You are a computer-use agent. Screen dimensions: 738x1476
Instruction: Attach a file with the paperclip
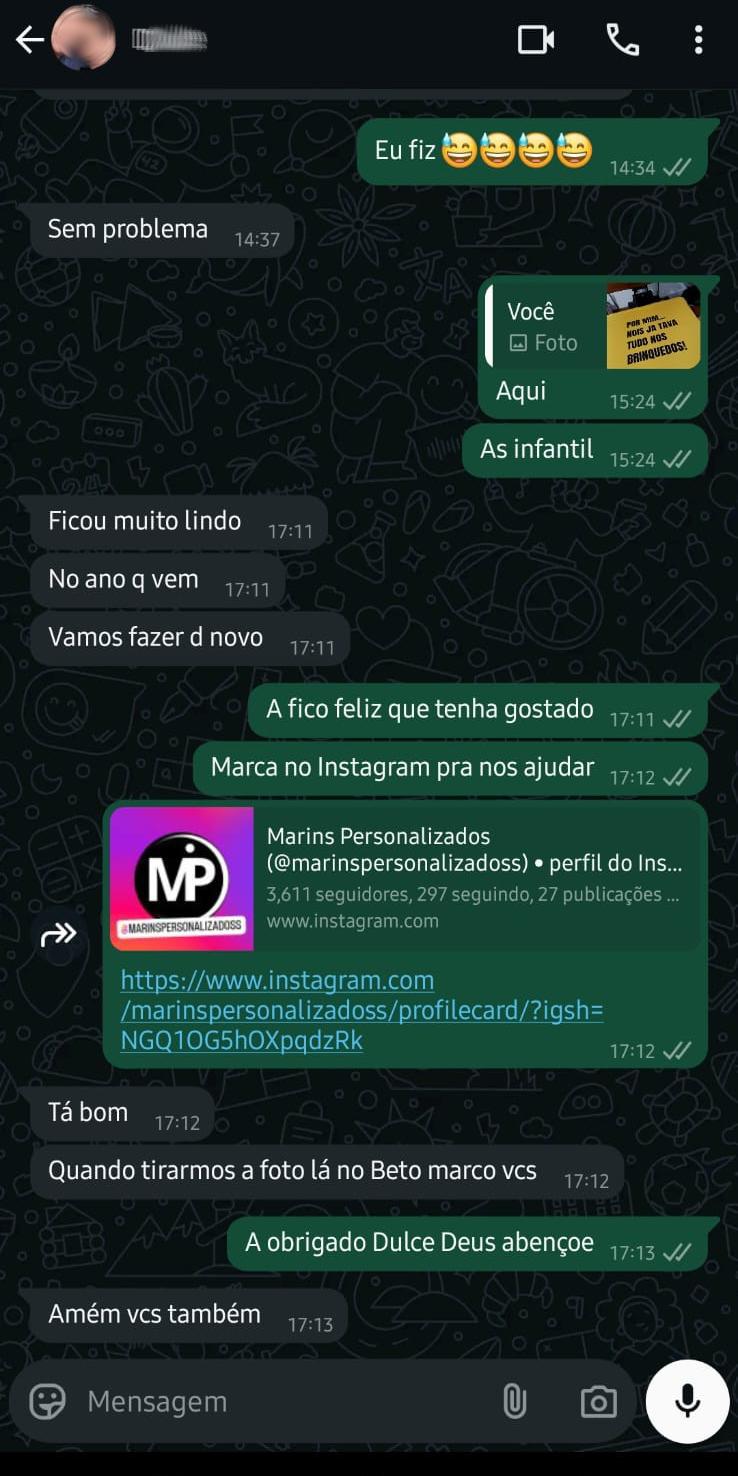click(515, 1401)
